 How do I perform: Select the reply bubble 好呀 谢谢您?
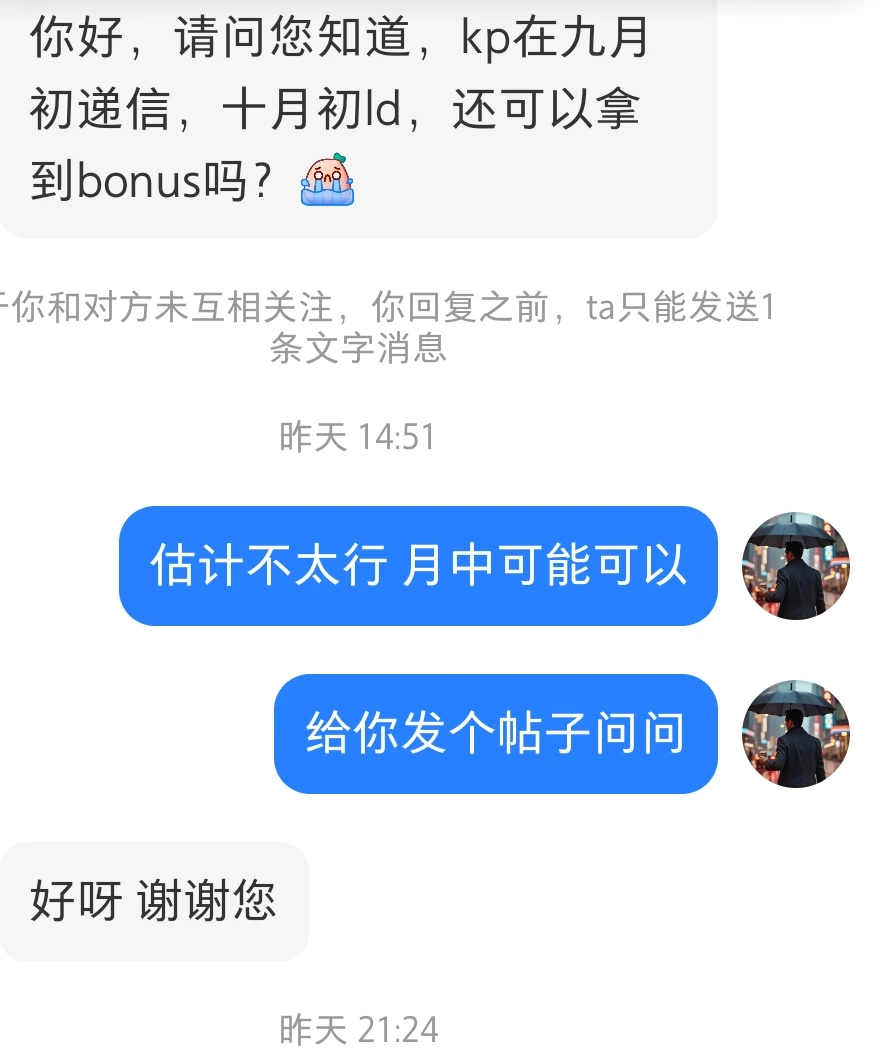tap(155, 899)
